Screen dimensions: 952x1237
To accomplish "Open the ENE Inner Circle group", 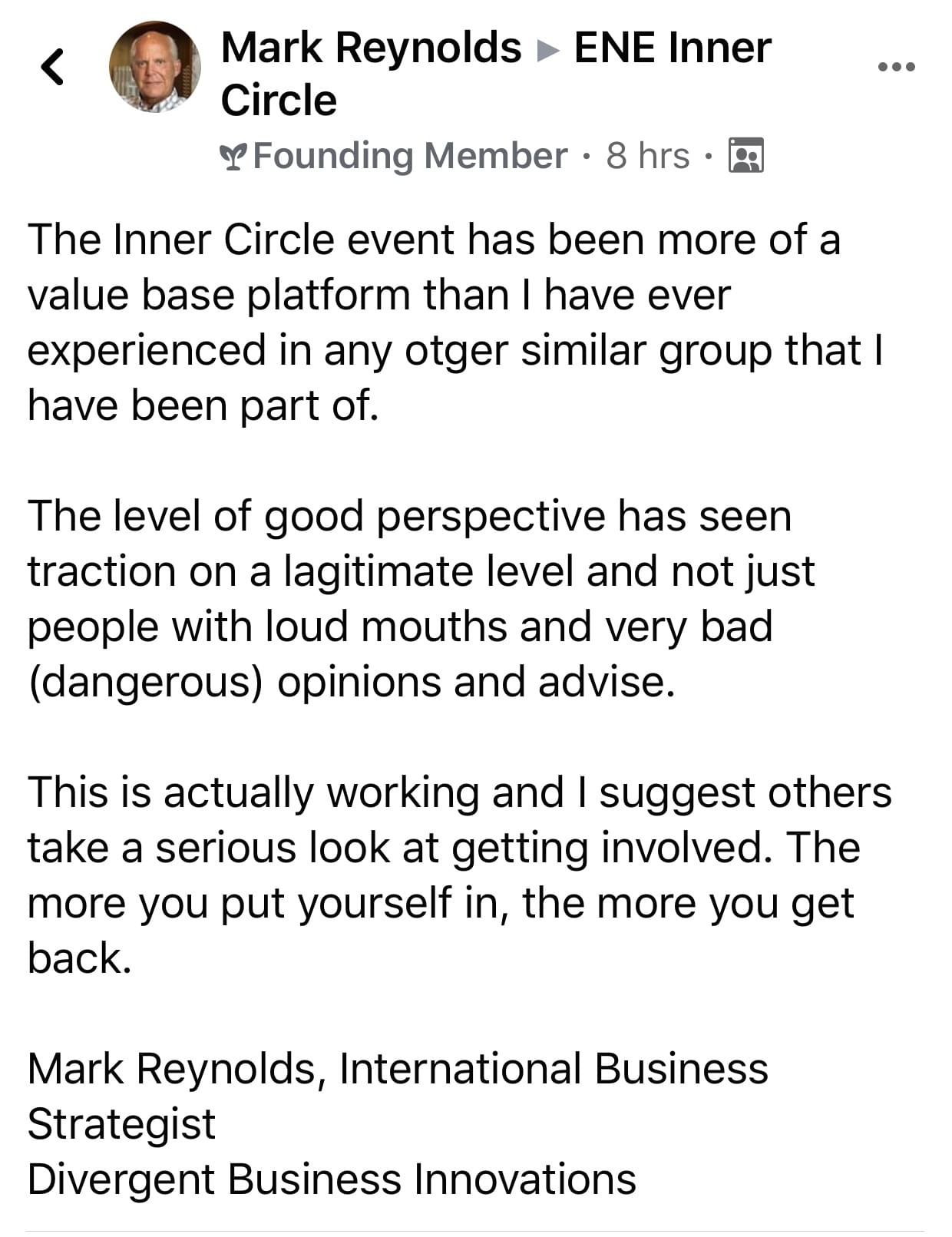I will point(672,48).
